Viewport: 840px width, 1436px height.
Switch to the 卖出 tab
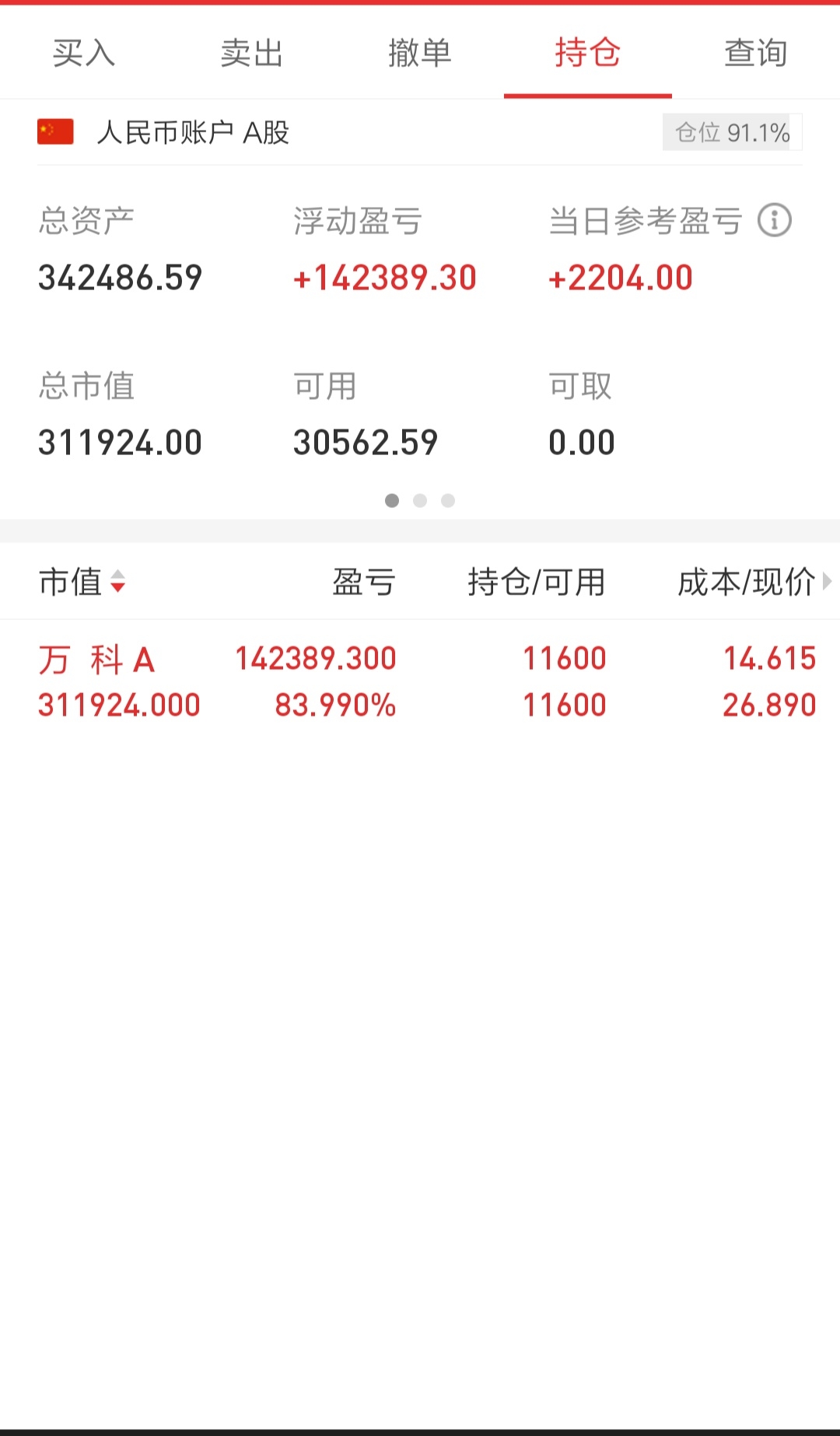[252, 53]
